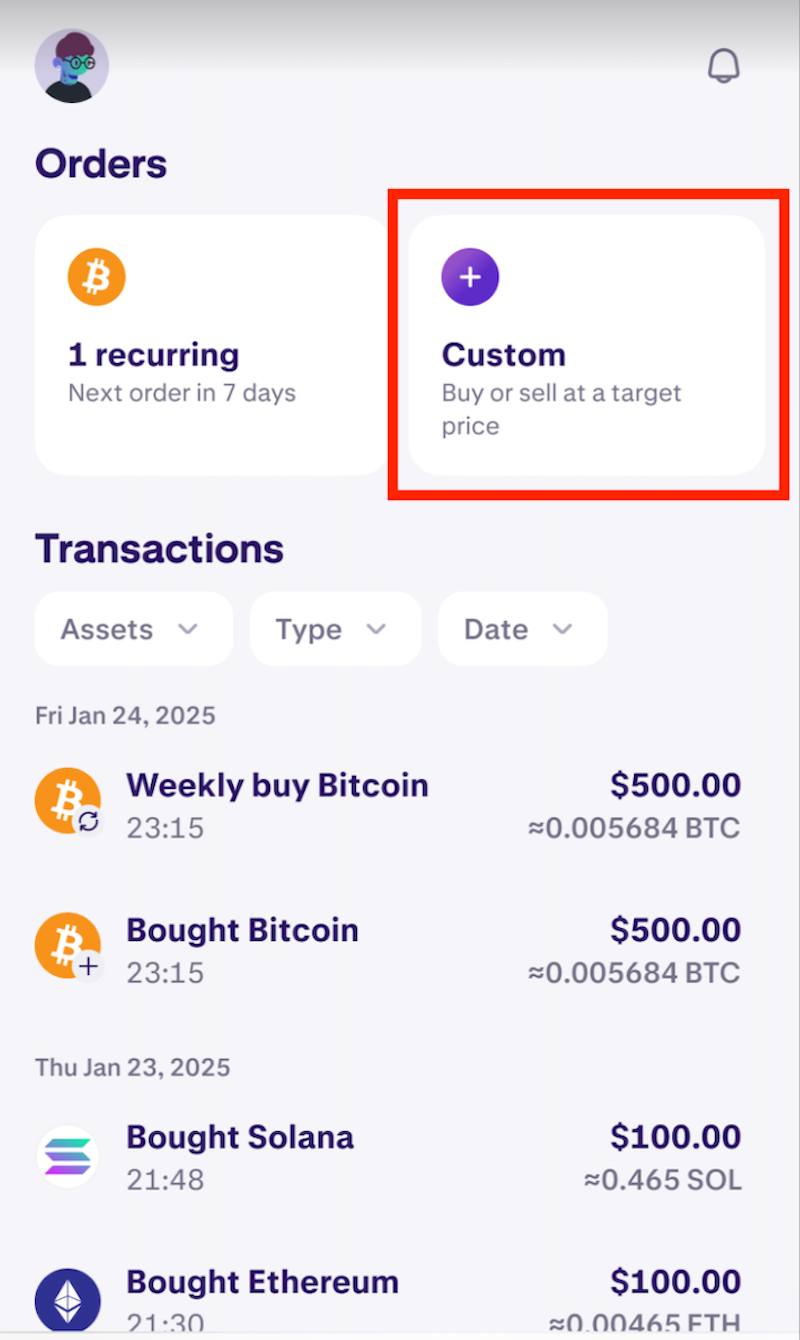Create a Custom target price order

click(x=586, y=345)
